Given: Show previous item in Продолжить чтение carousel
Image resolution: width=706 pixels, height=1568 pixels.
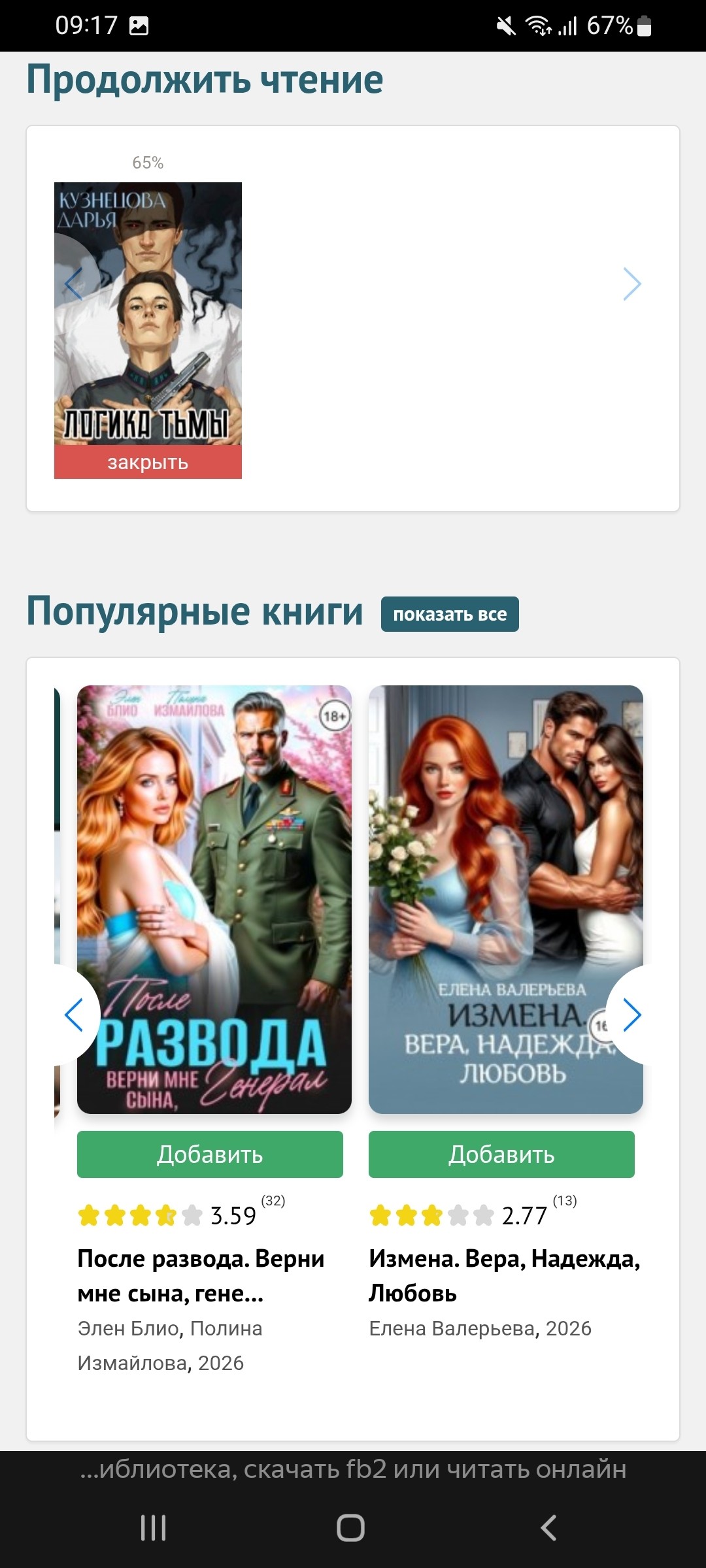Looking at the screenshot, I should 73,284.
